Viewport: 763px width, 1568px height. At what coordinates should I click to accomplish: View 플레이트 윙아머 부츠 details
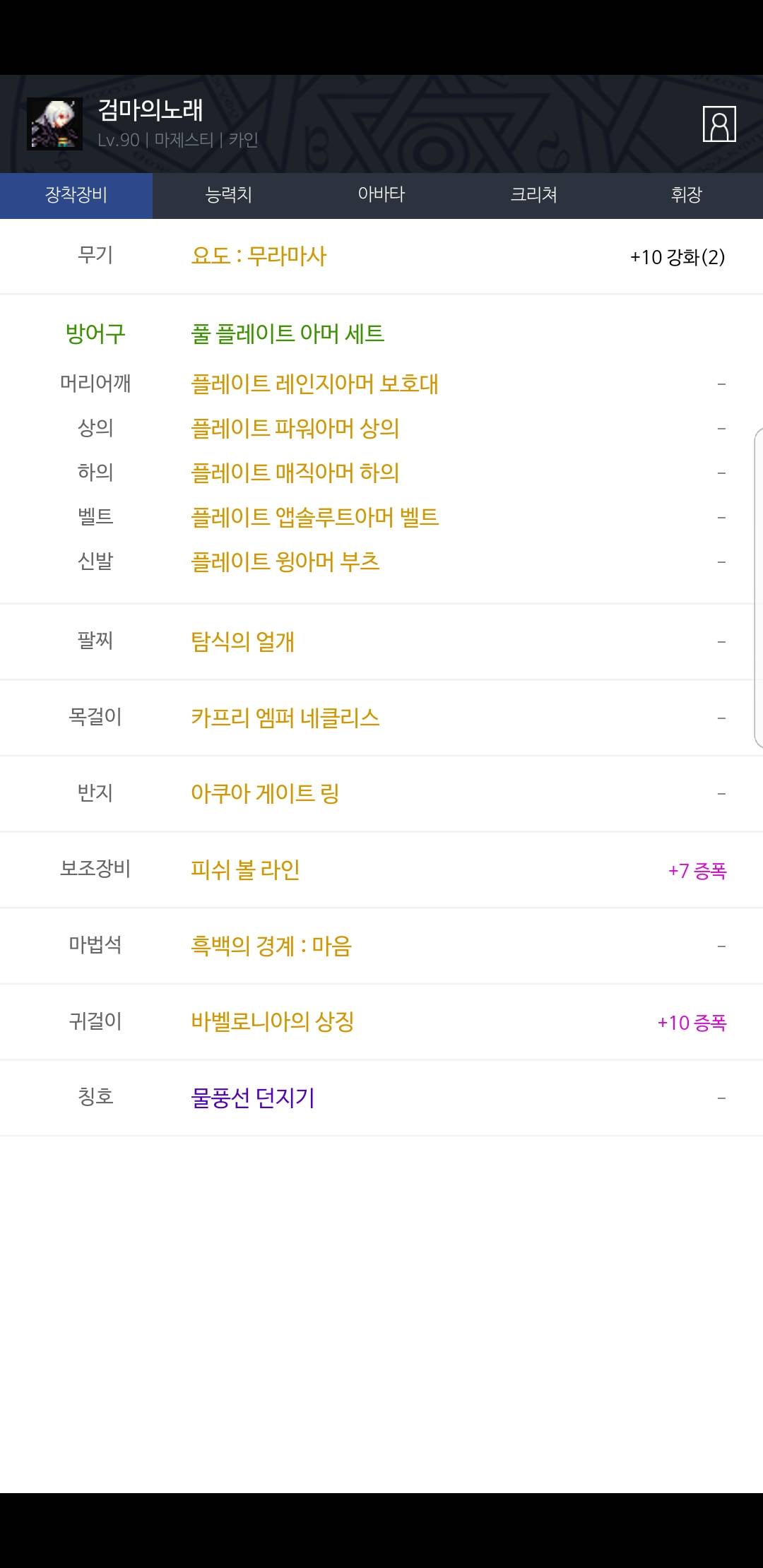click(x=285, y=562)
